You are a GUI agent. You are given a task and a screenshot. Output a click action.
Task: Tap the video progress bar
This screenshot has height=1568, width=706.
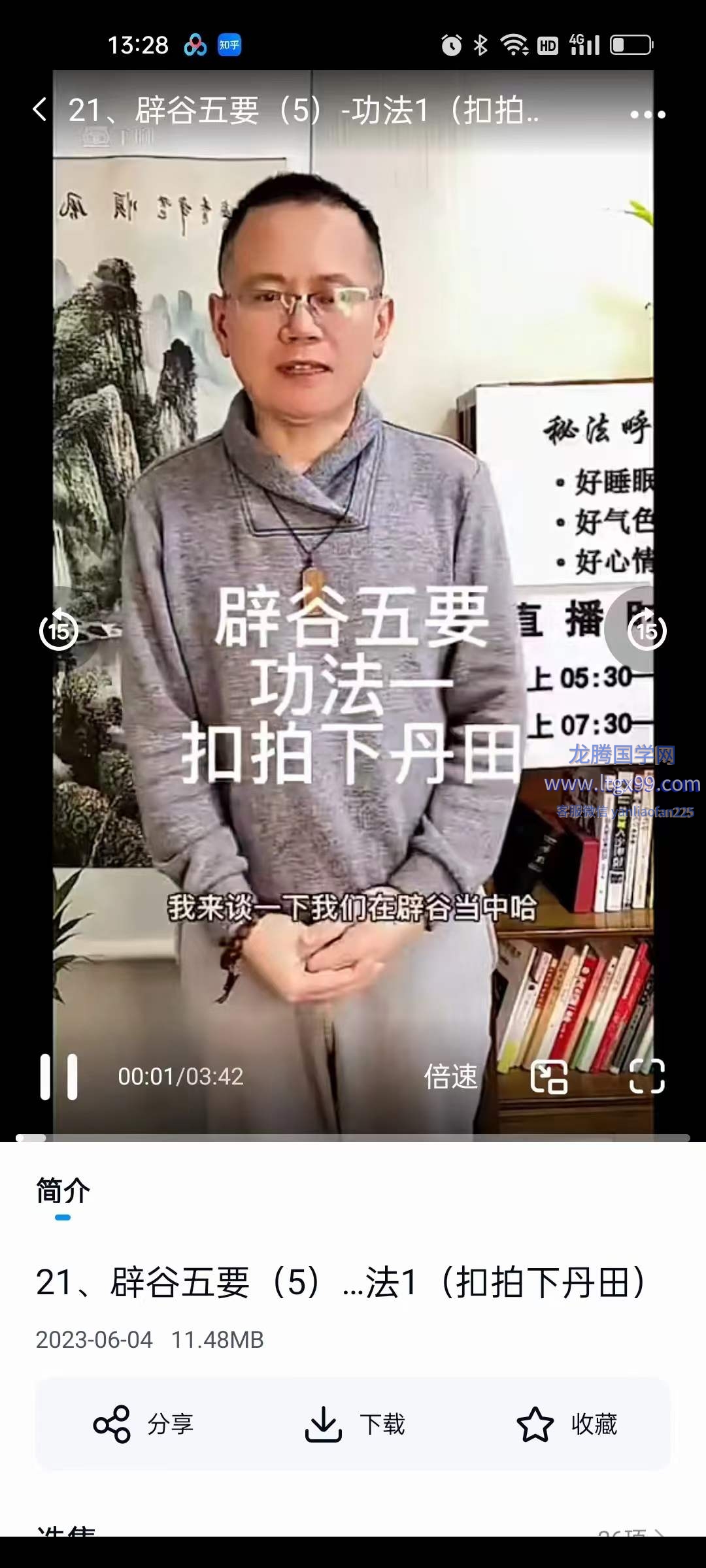pyautogui.click(x=353, y=1137)
